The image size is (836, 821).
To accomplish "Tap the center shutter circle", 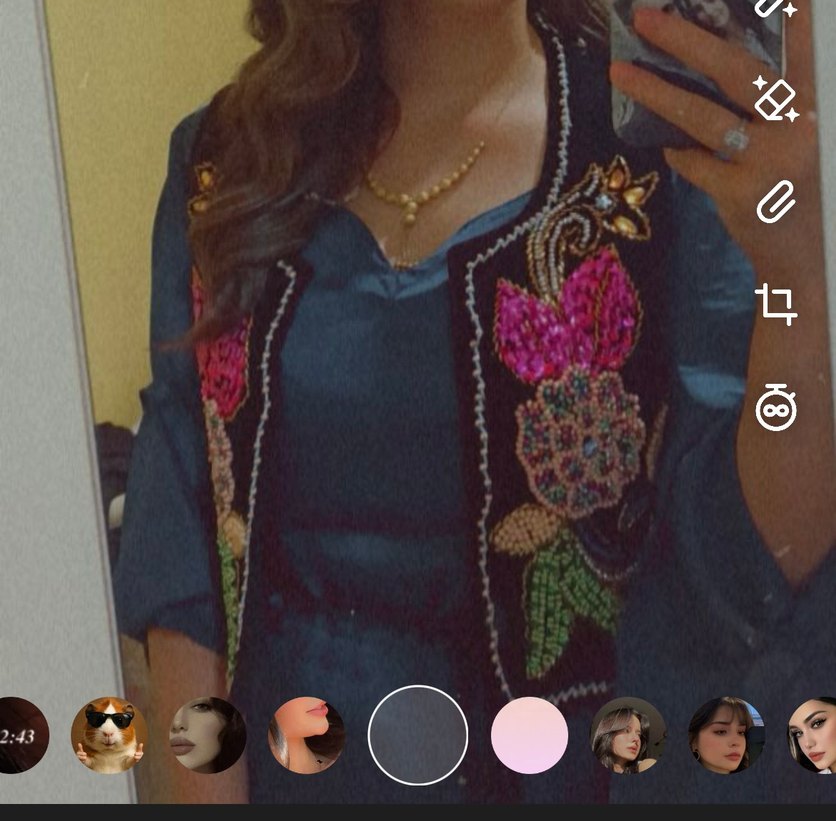I will click(418, 735).
